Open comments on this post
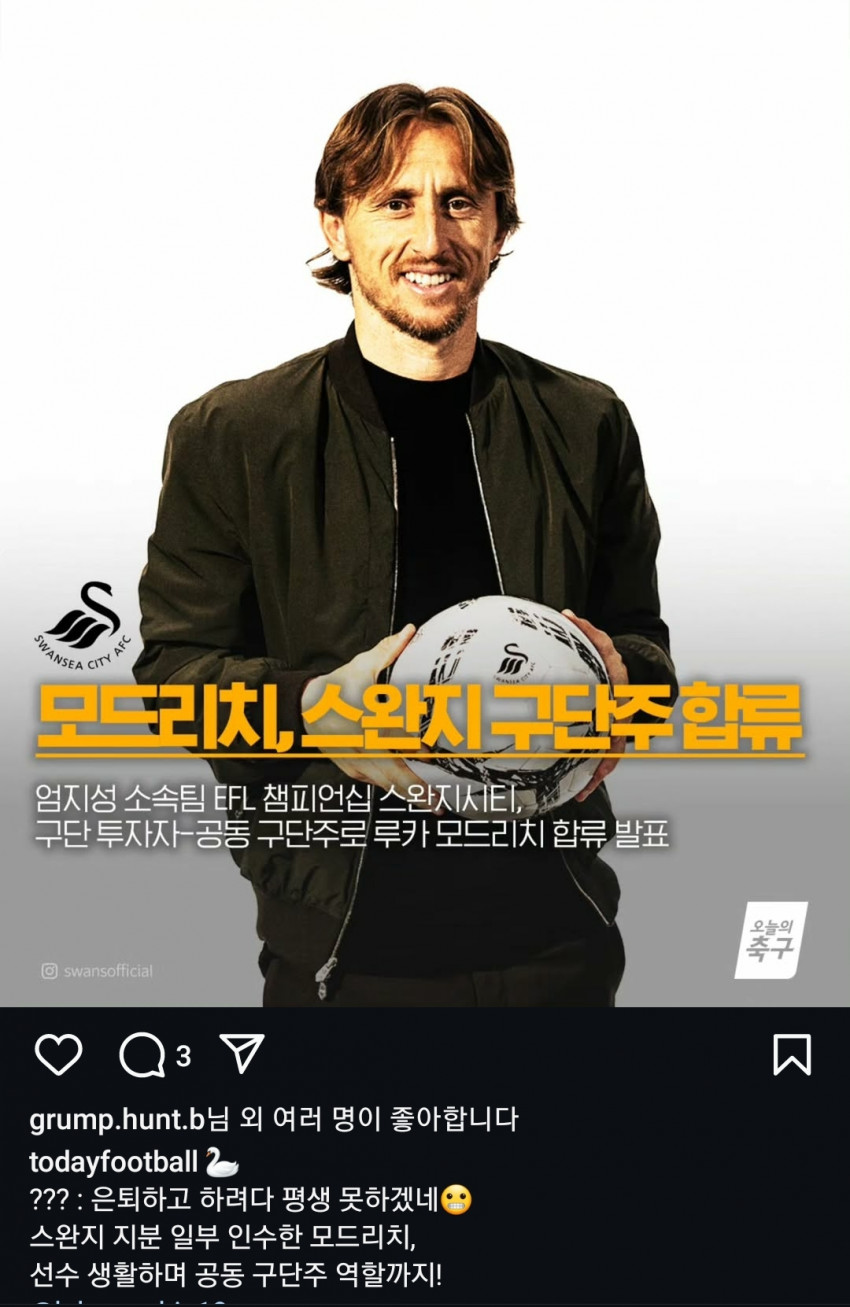 pyautogui.click(x=142, y=1054)
